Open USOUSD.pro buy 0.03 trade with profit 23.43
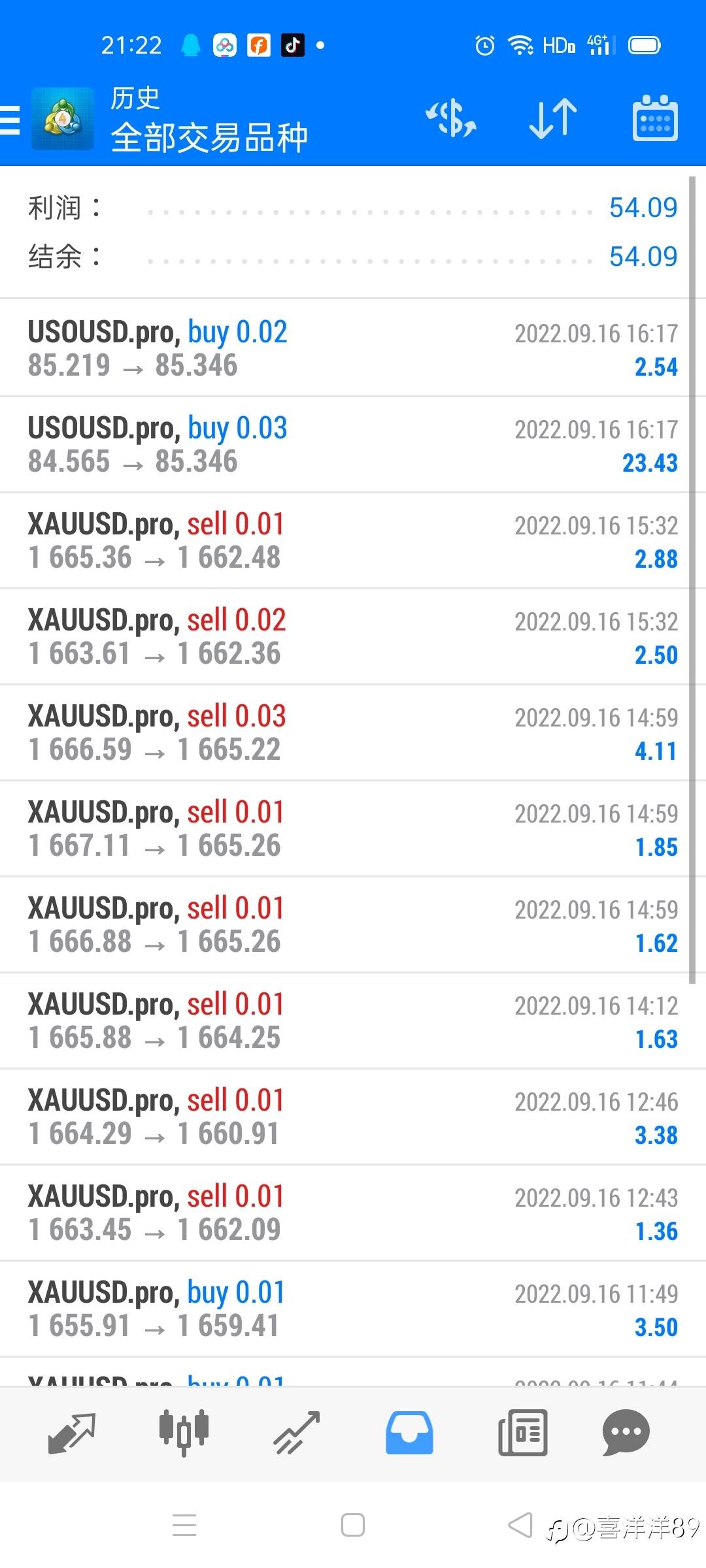 353,444
